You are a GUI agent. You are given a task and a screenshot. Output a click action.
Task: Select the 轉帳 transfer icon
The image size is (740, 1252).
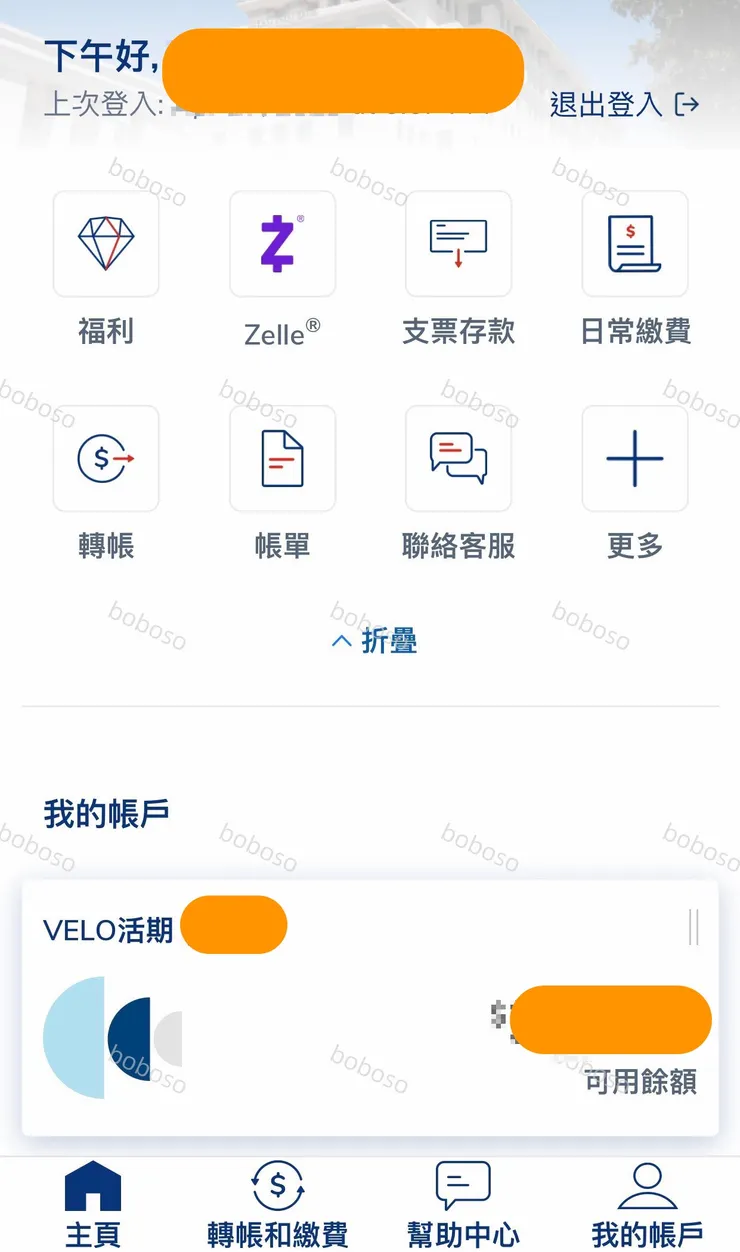pos(105,459)
